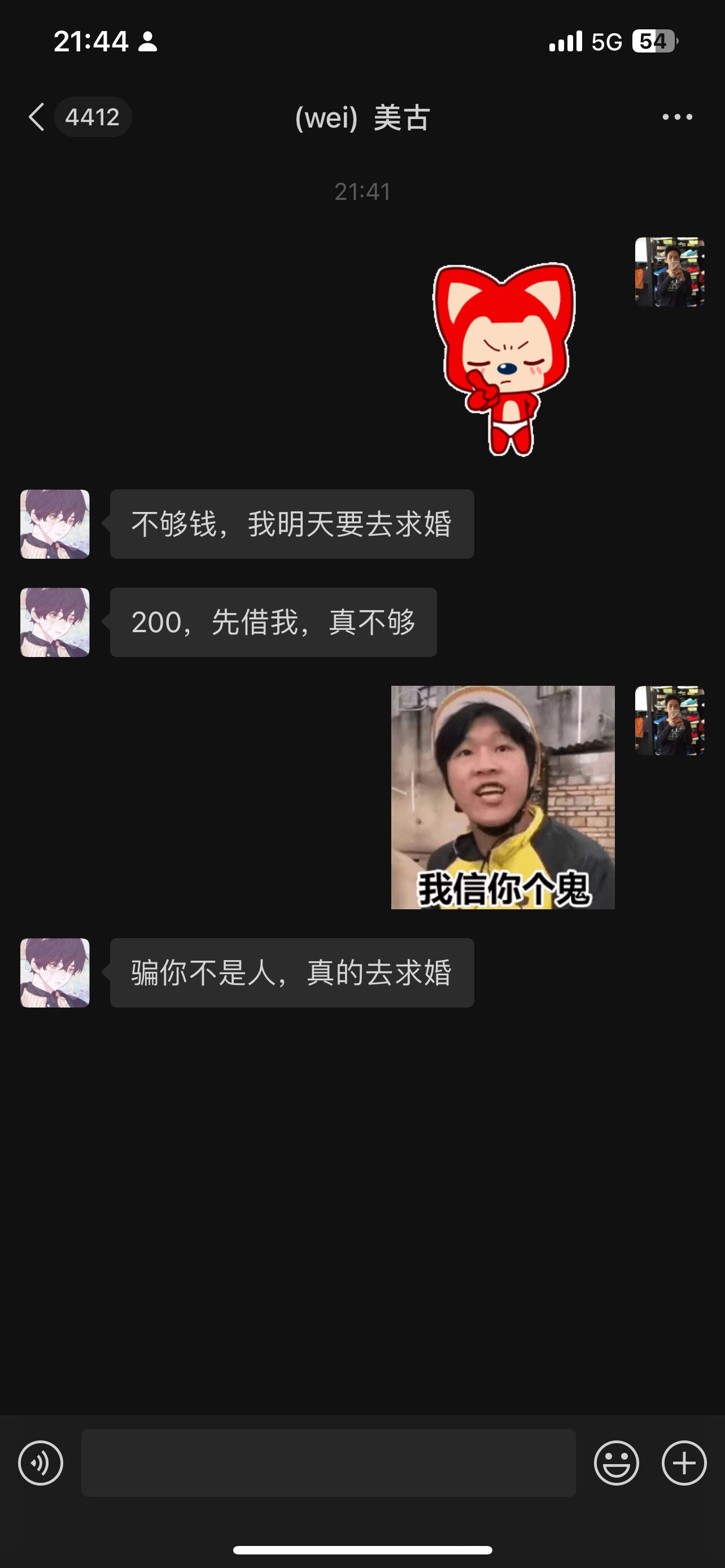Switch to voice message input

41,1462
